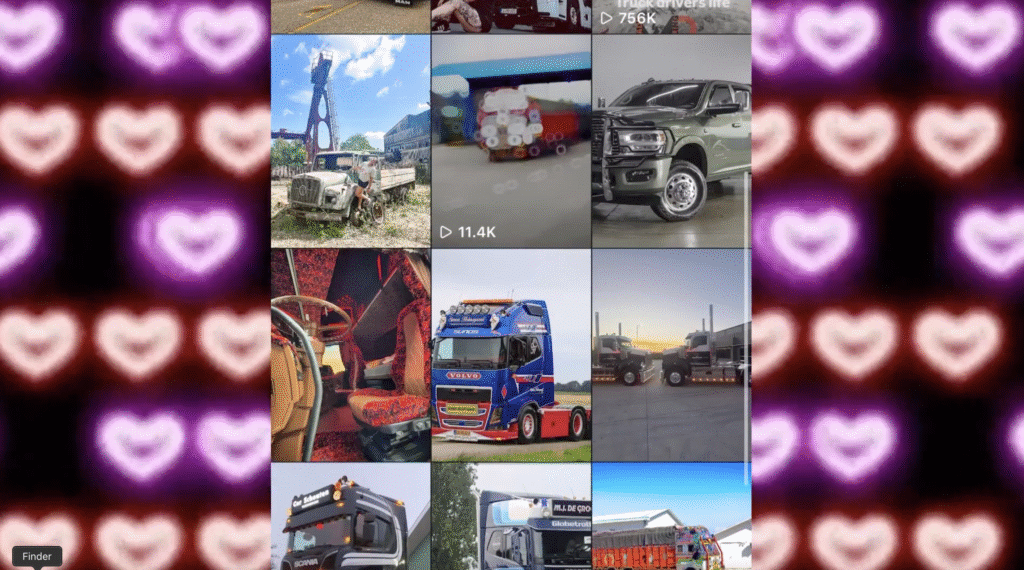Open the old truck beside the tower photo
Image resolution: width=1024 pixels, height=570 pixels.
pyautogui.click(x=350, y=141)
